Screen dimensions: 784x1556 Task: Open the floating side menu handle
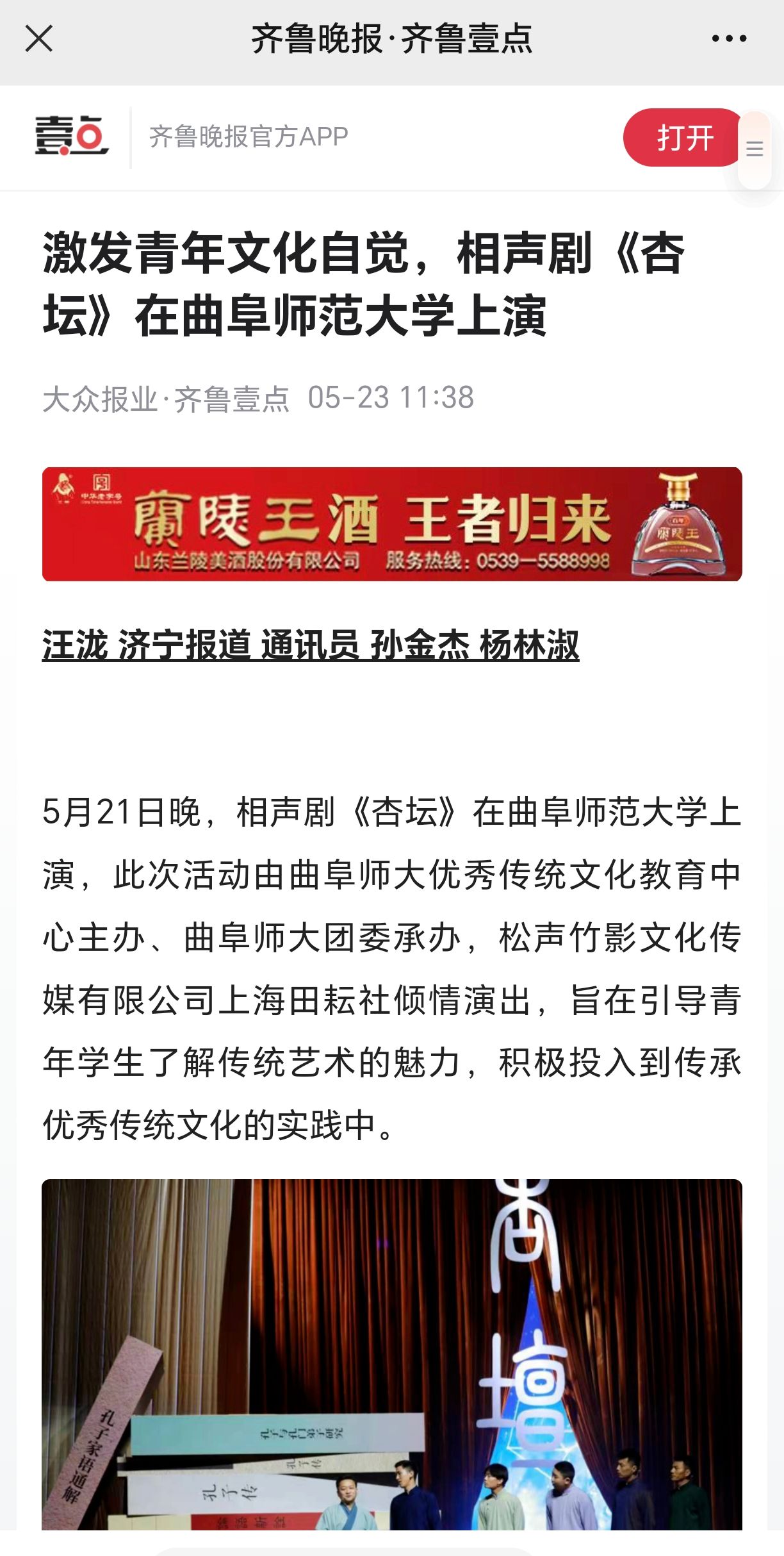(755, 149)
